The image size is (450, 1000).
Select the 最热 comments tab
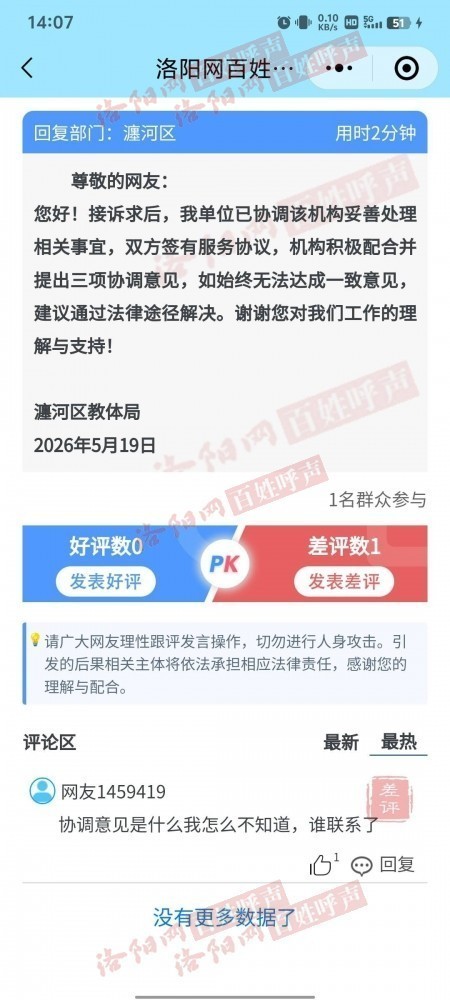(399, 742)
